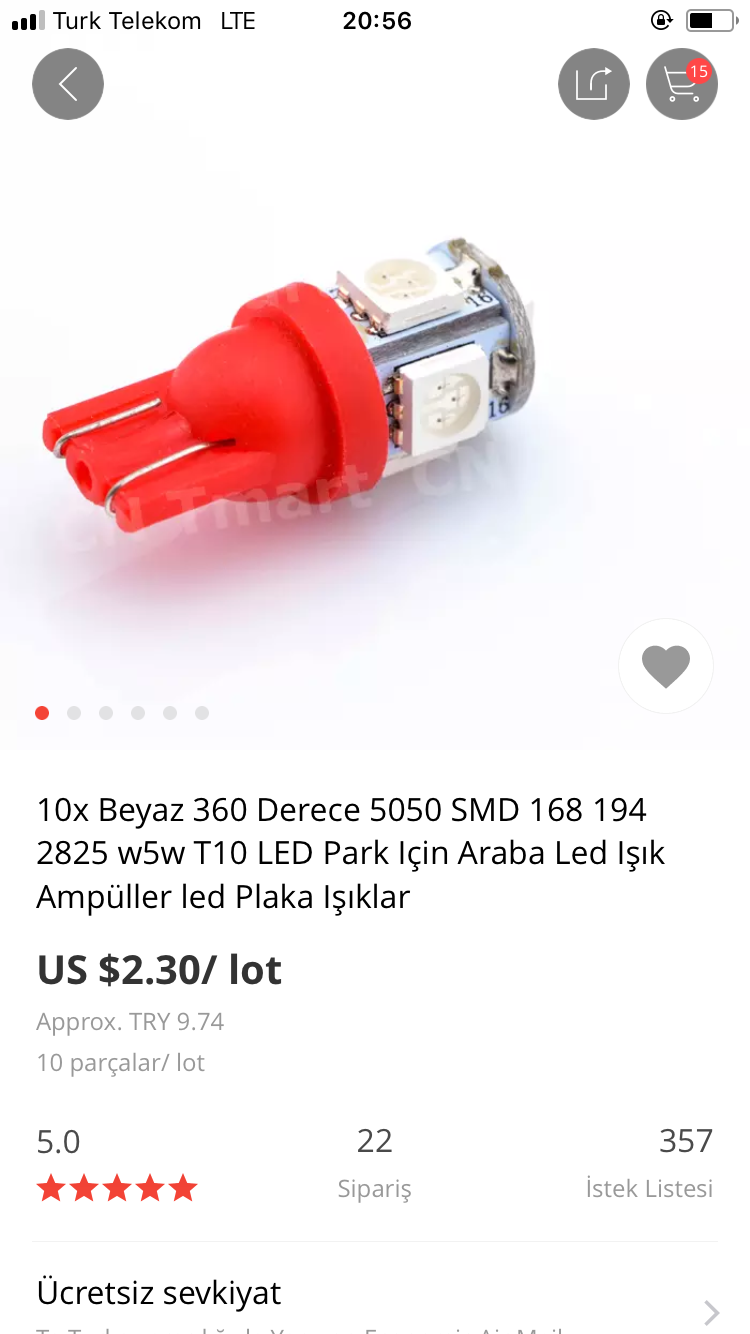Open the shopping cart with 15 items
This screenshot has width=750, height=1334.
point(682,84)
